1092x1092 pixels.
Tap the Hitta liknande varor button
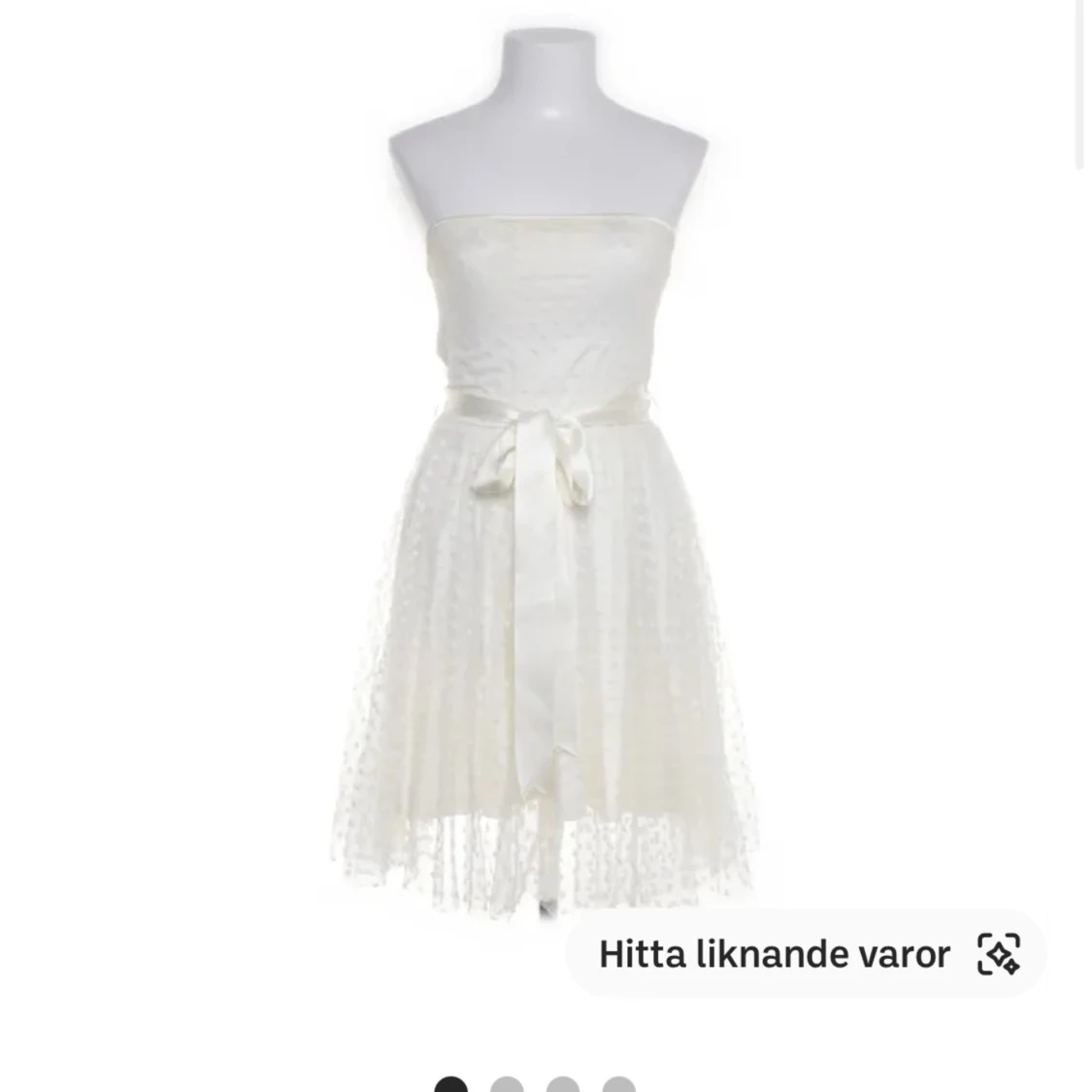807,954
